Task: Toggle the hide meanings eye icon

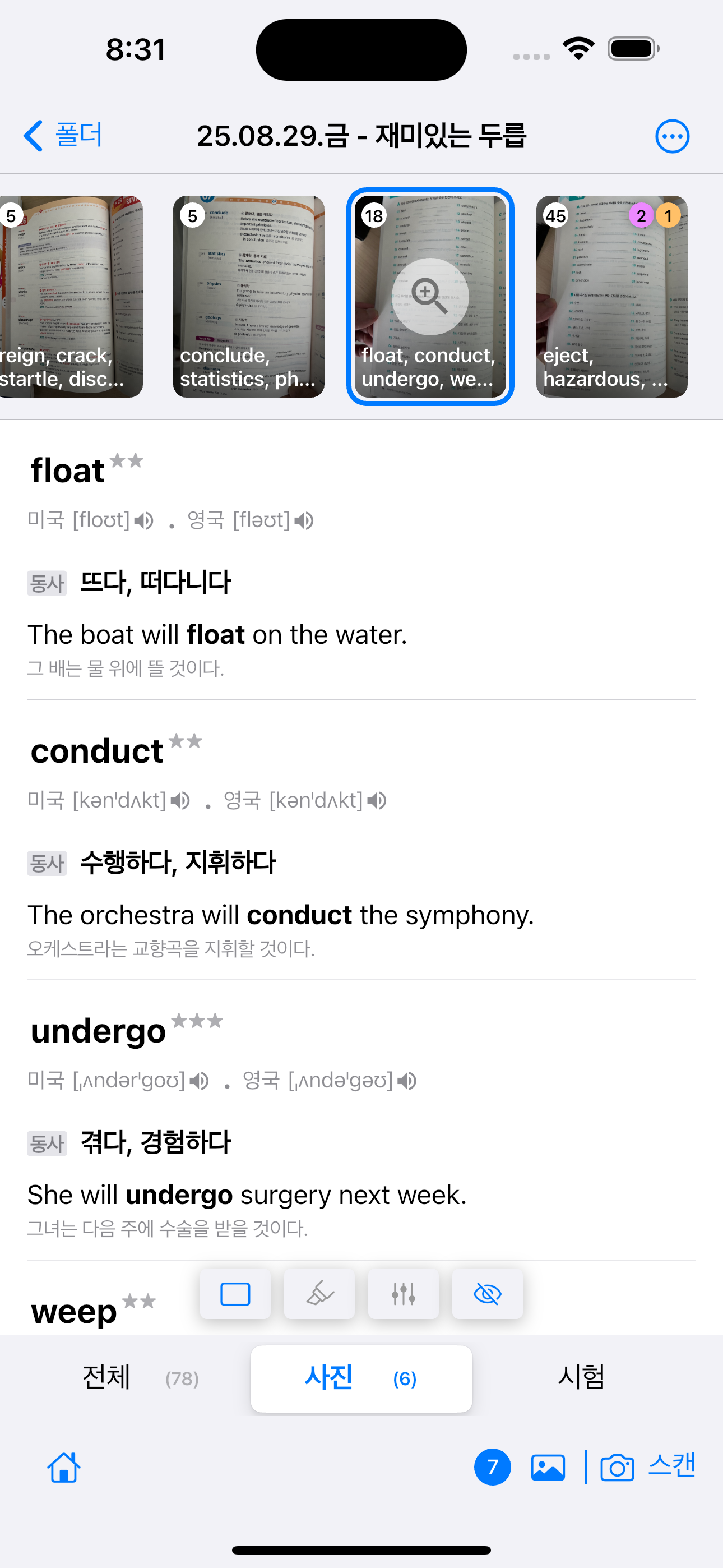Action: 487,1294
